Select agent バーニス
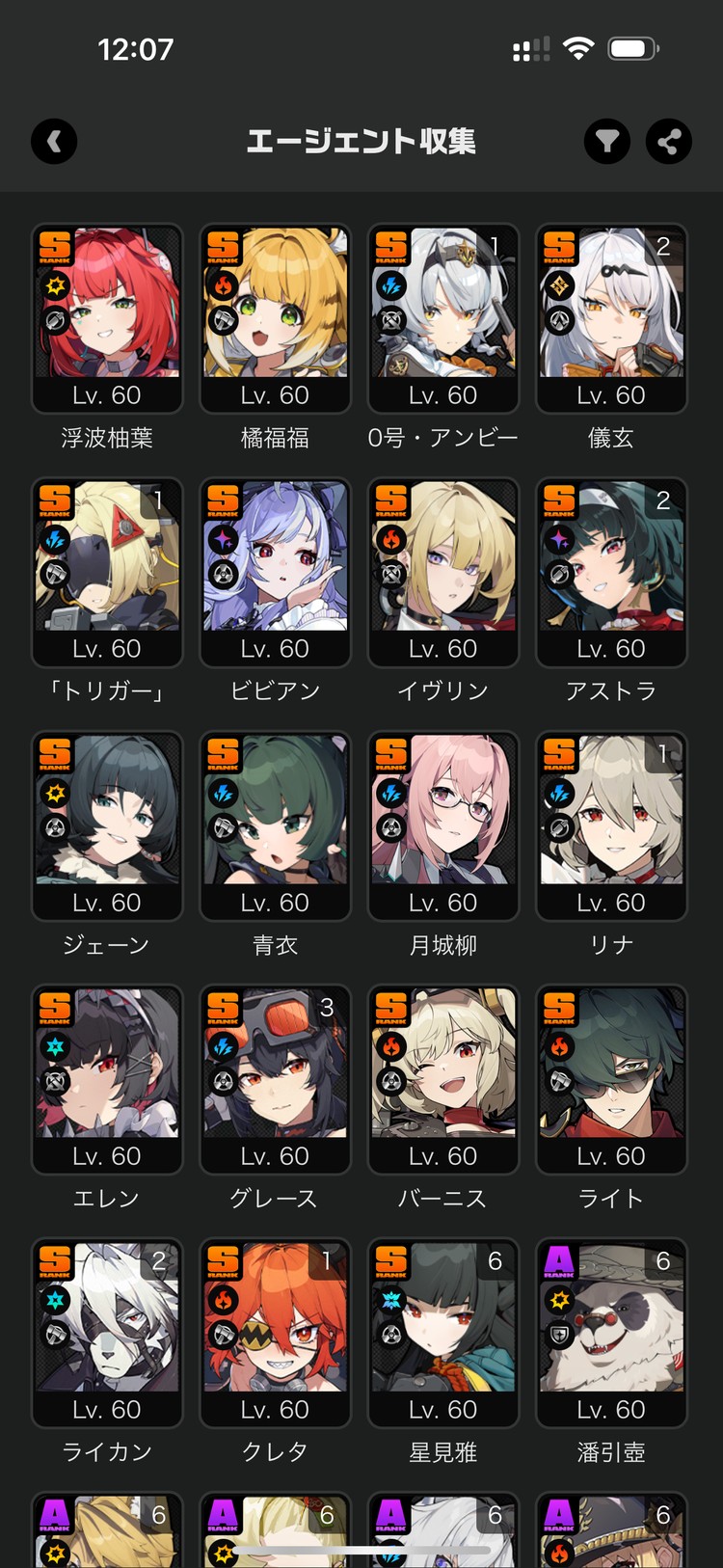 [442, 1079]
